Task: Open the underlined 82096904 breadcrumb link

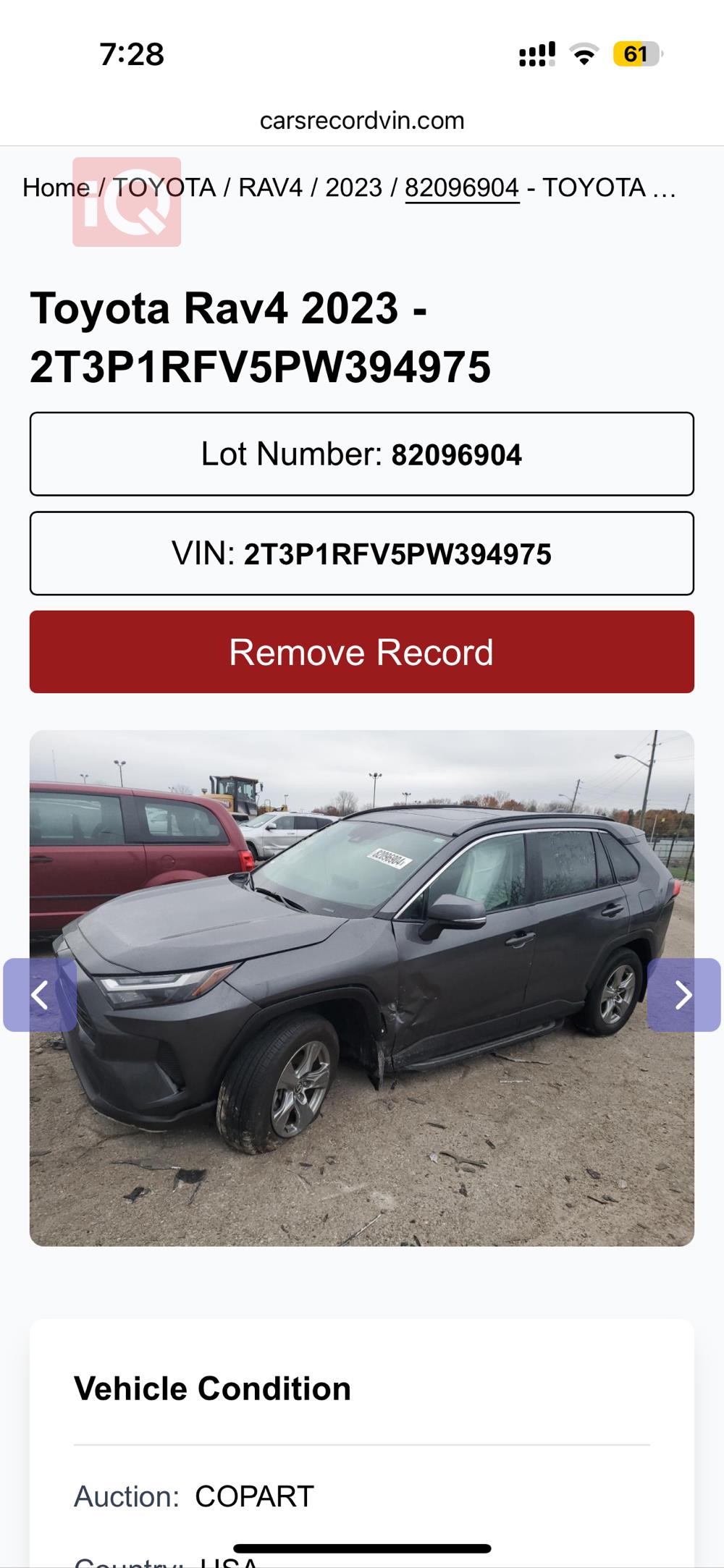Action: 462,188
